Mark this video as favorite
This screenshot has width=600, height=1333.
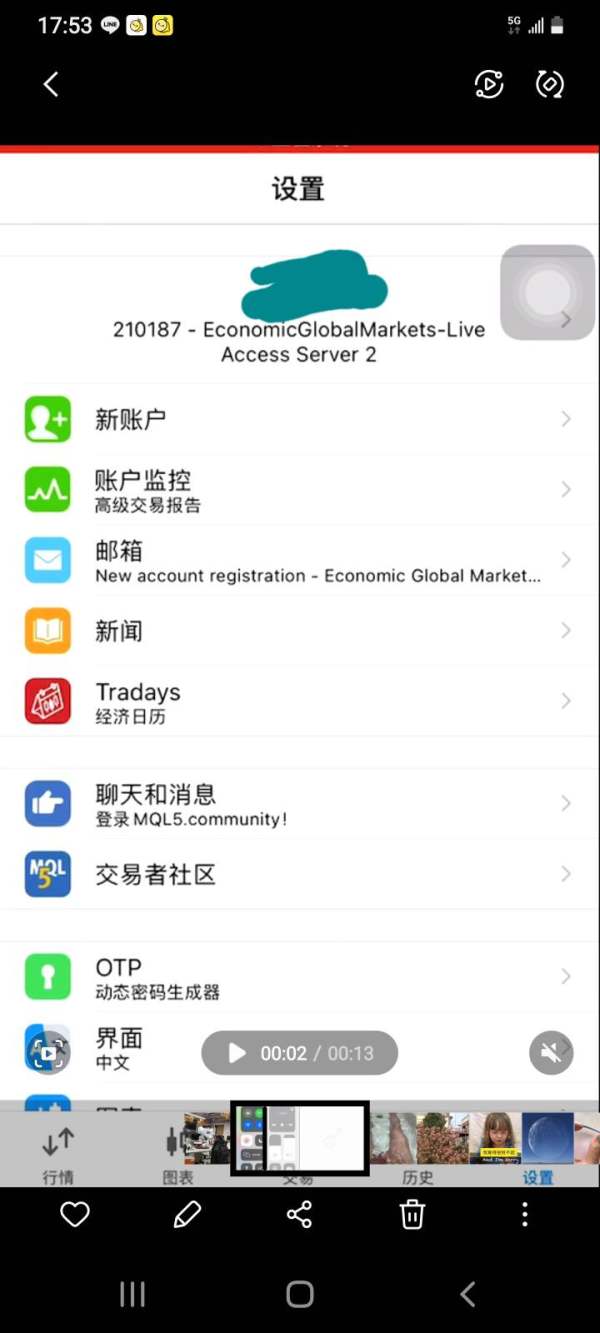[x=75, y=1214]
